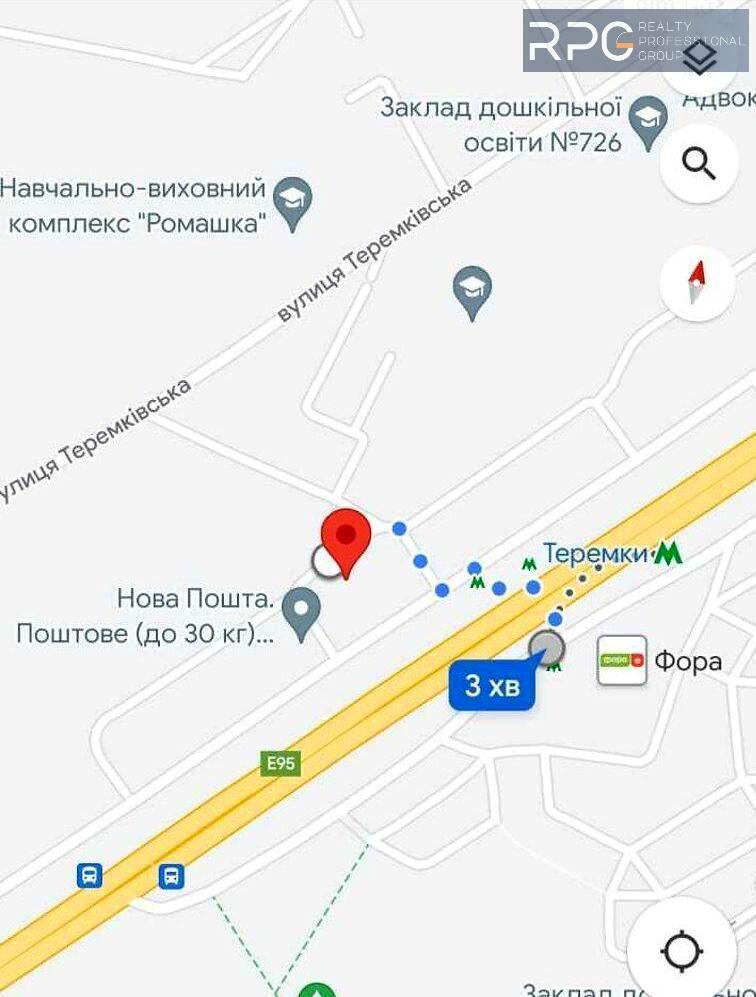Image resolution: width=756 pixels, height=997 pixels.
Task: Open the Нова Пошта place marker
Action: (x=300, y=611)
